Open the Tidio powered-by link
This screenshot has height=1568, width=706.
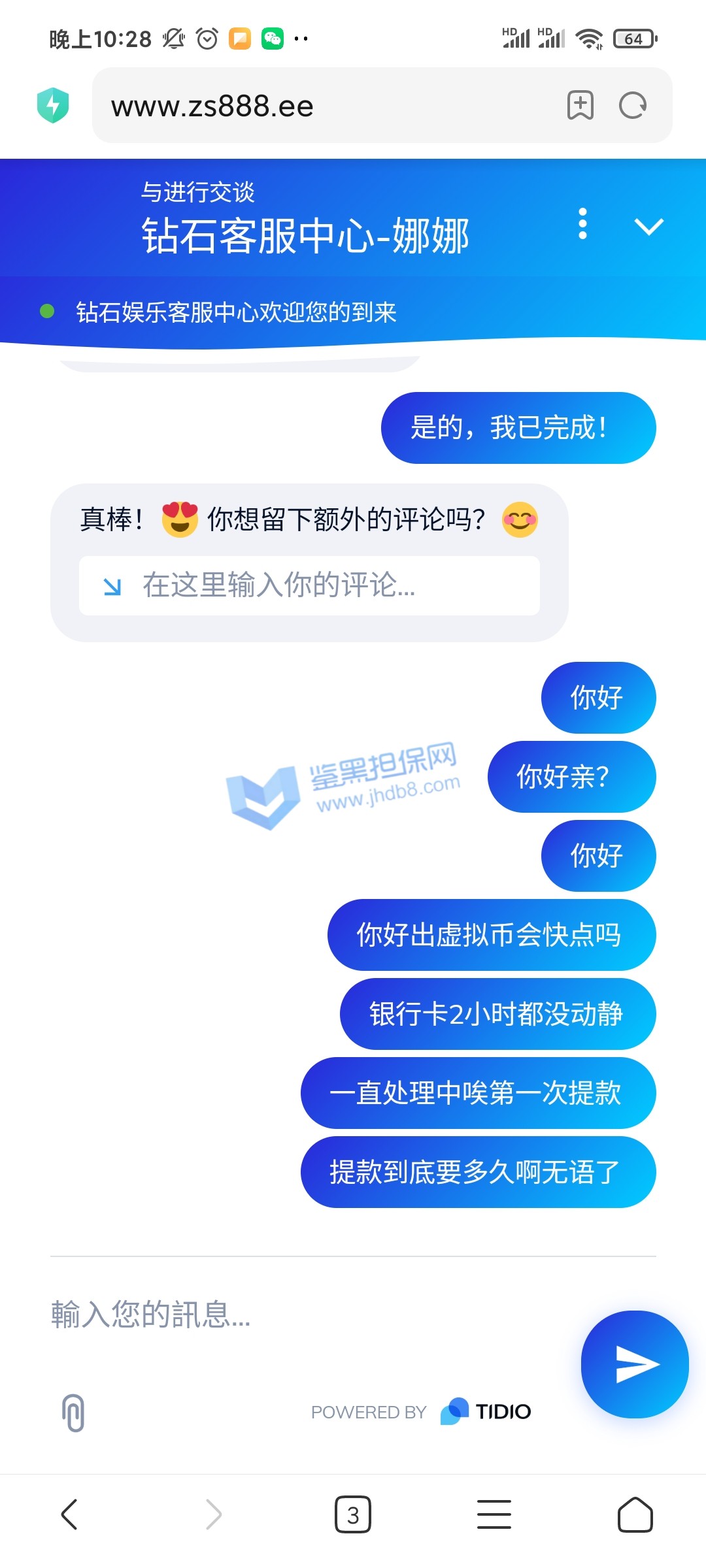(422, 1412)
